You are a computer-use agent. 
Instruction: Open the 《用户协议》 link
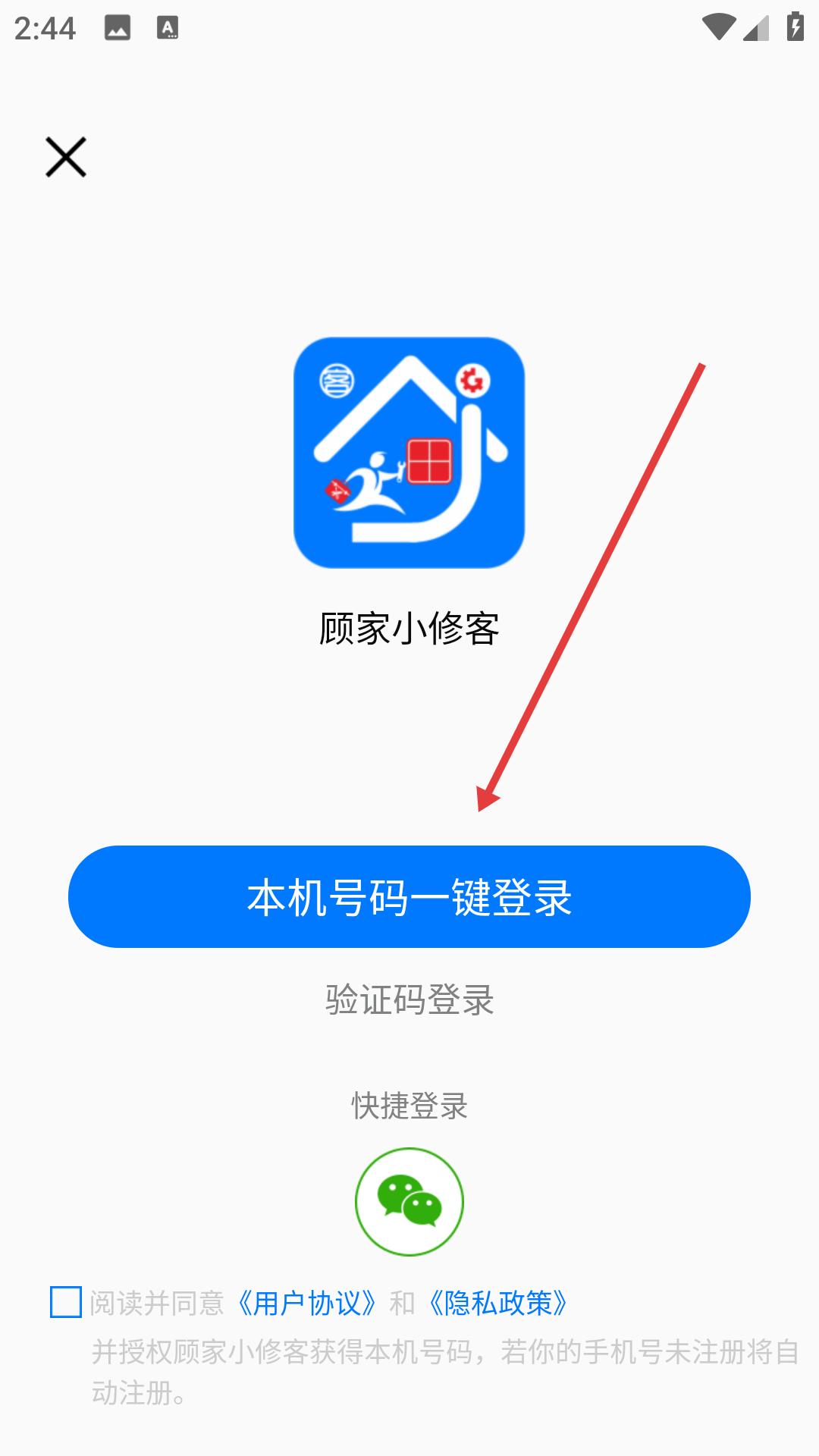point(306,1303)
